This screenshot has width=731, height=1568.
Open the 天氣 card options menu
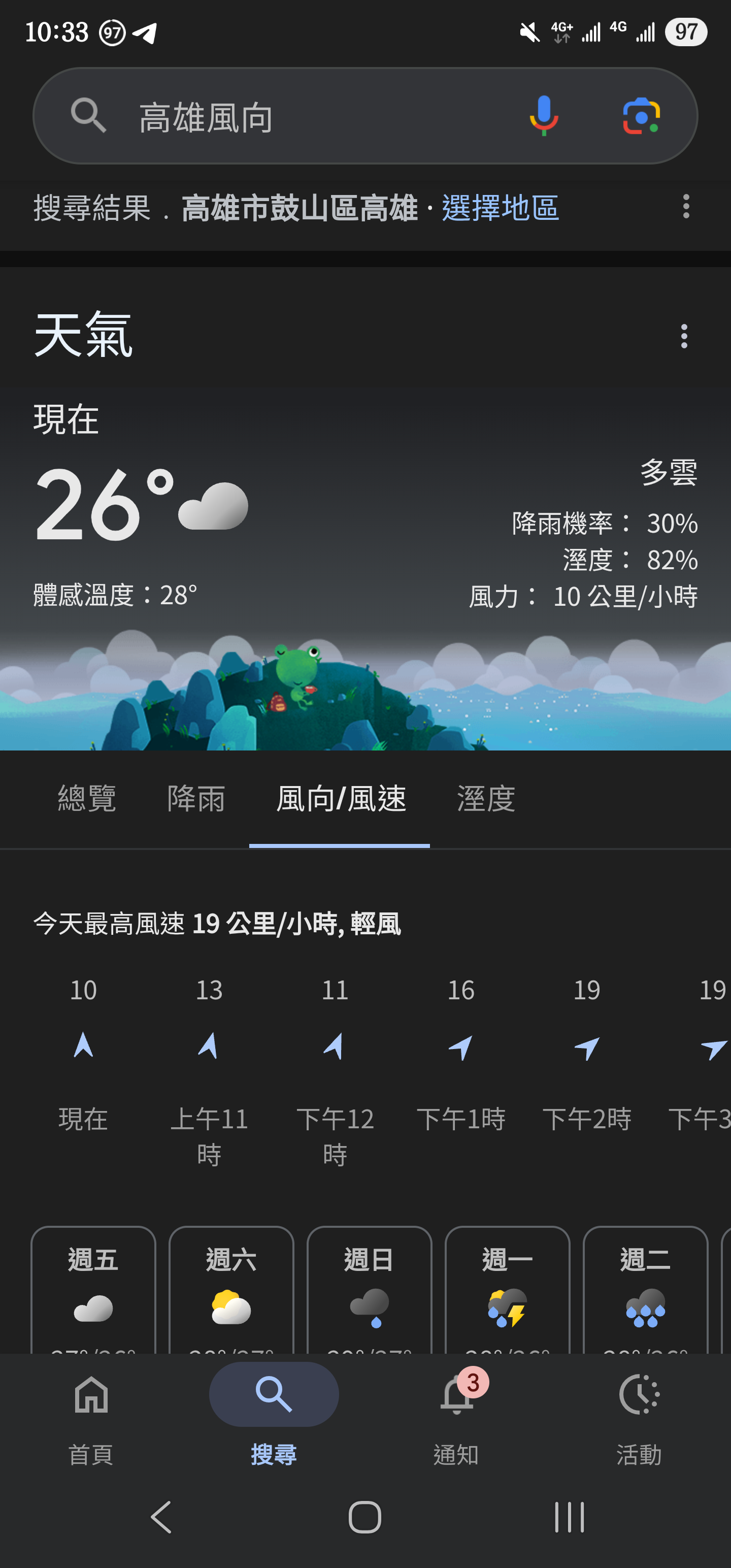[x=683, y=336]
